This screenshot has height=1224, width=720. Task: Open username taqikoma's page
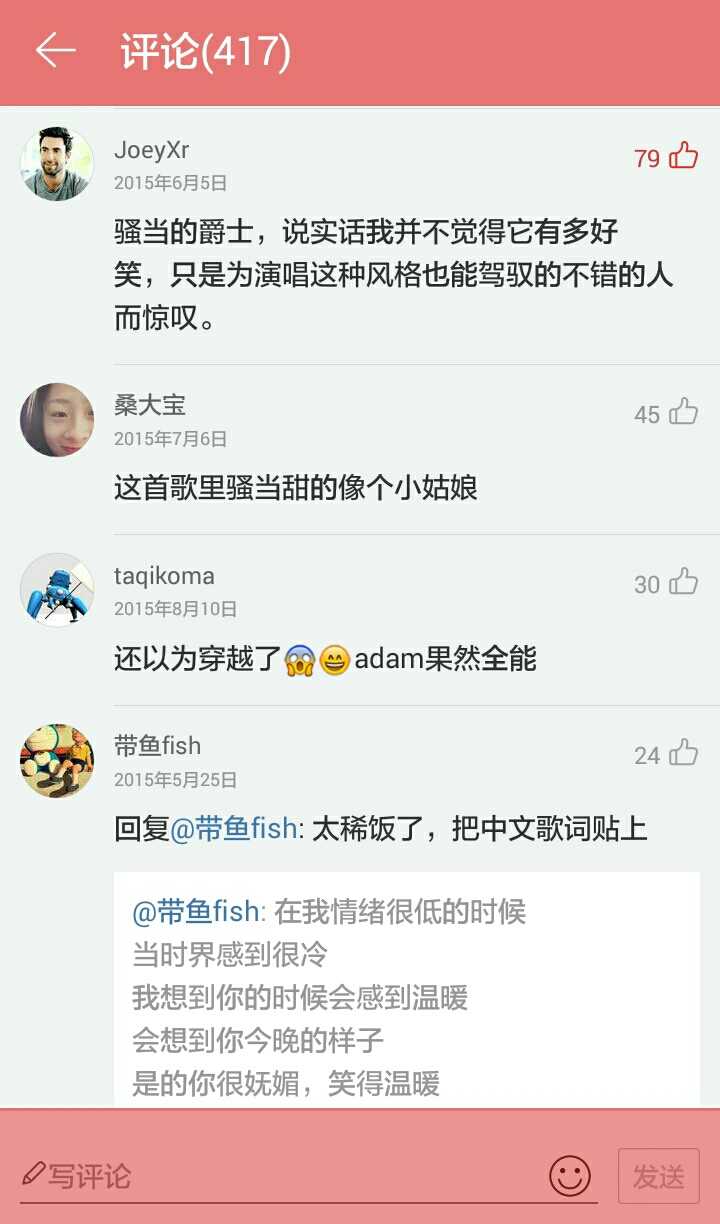(x=164, y=576)
